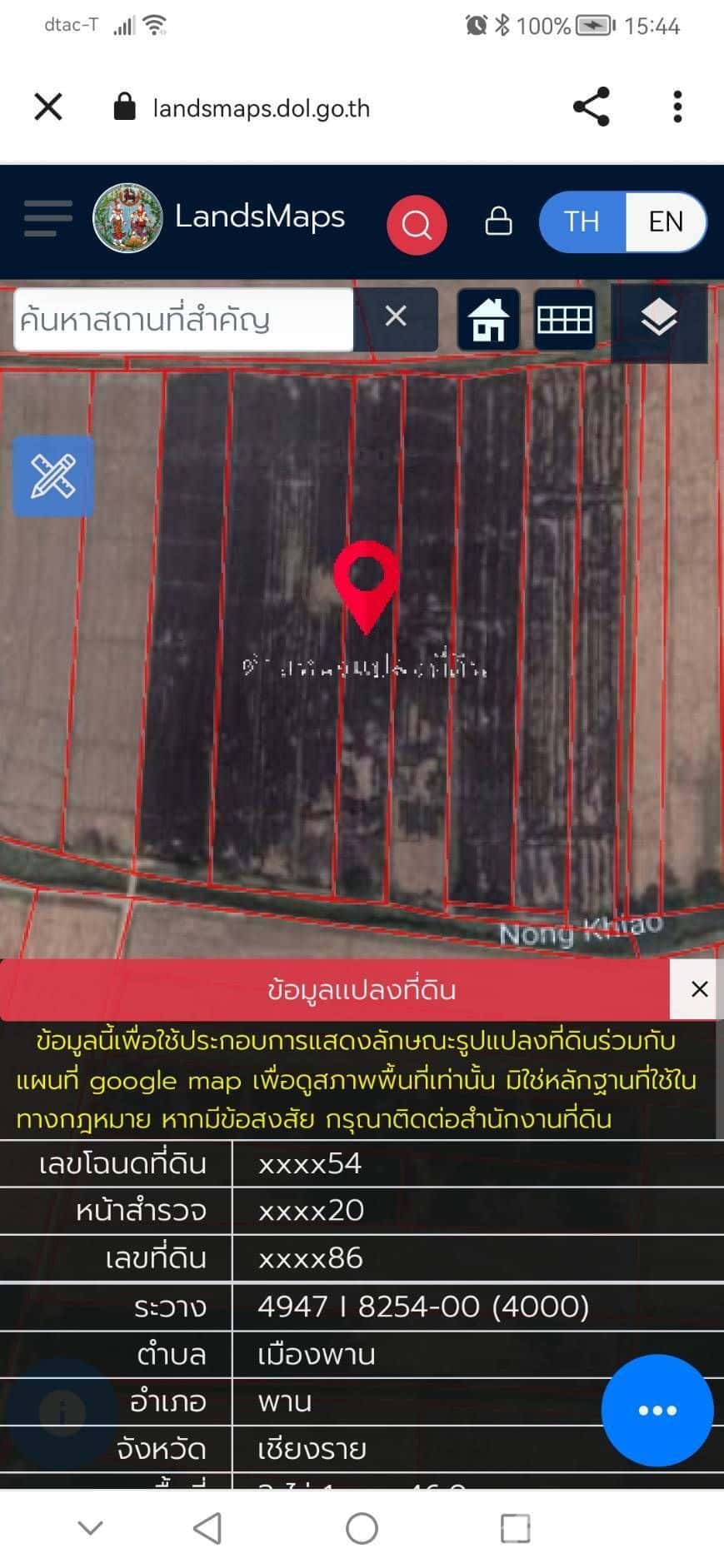Image resolution: width=724 pixels, height=1568 pixels.
Task: Click the ค้นหาสถานที่สำคัญ search field
Action: [182, 319]
